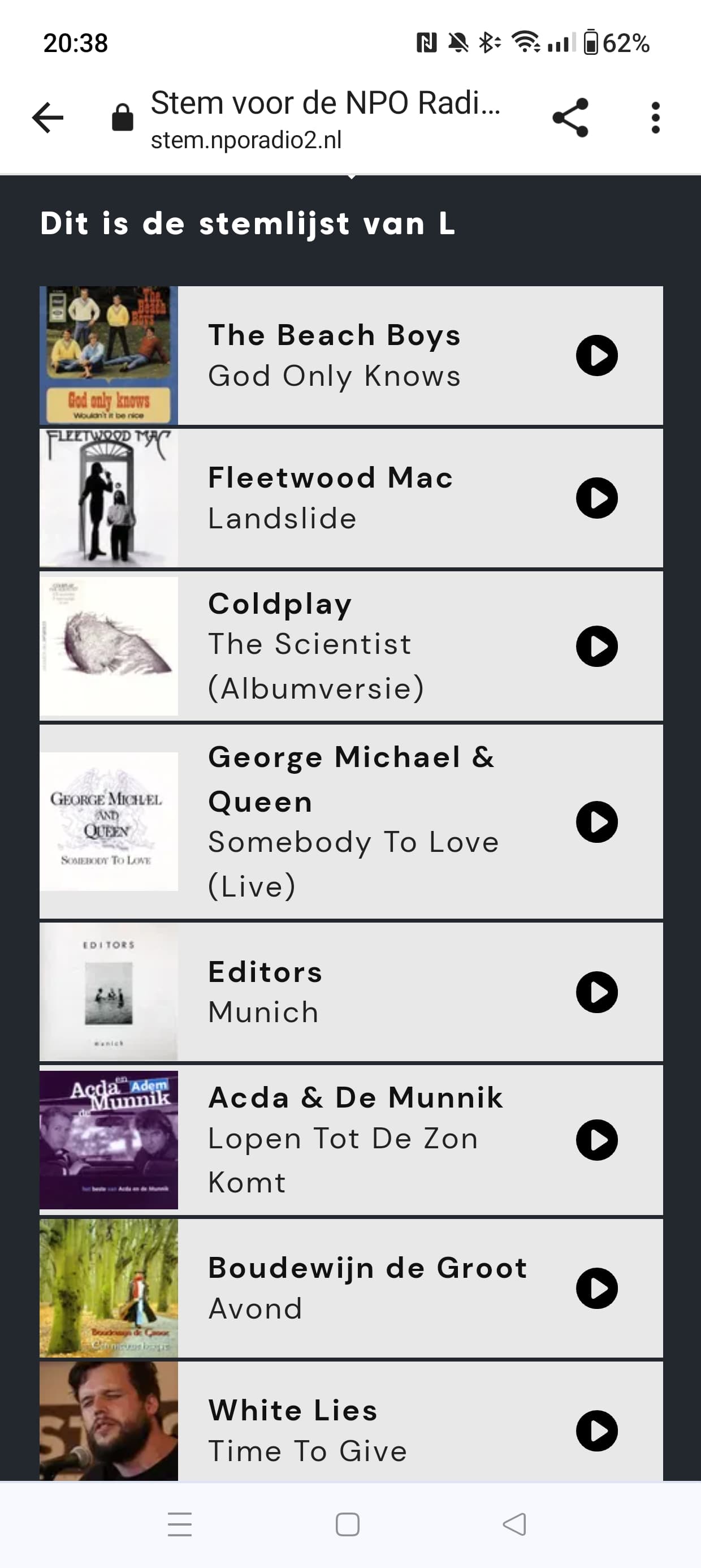Viewport: 701px width, 1568px height.
Task: Open recent apps from the navigation bar
Action: [x=180, y=1524]
